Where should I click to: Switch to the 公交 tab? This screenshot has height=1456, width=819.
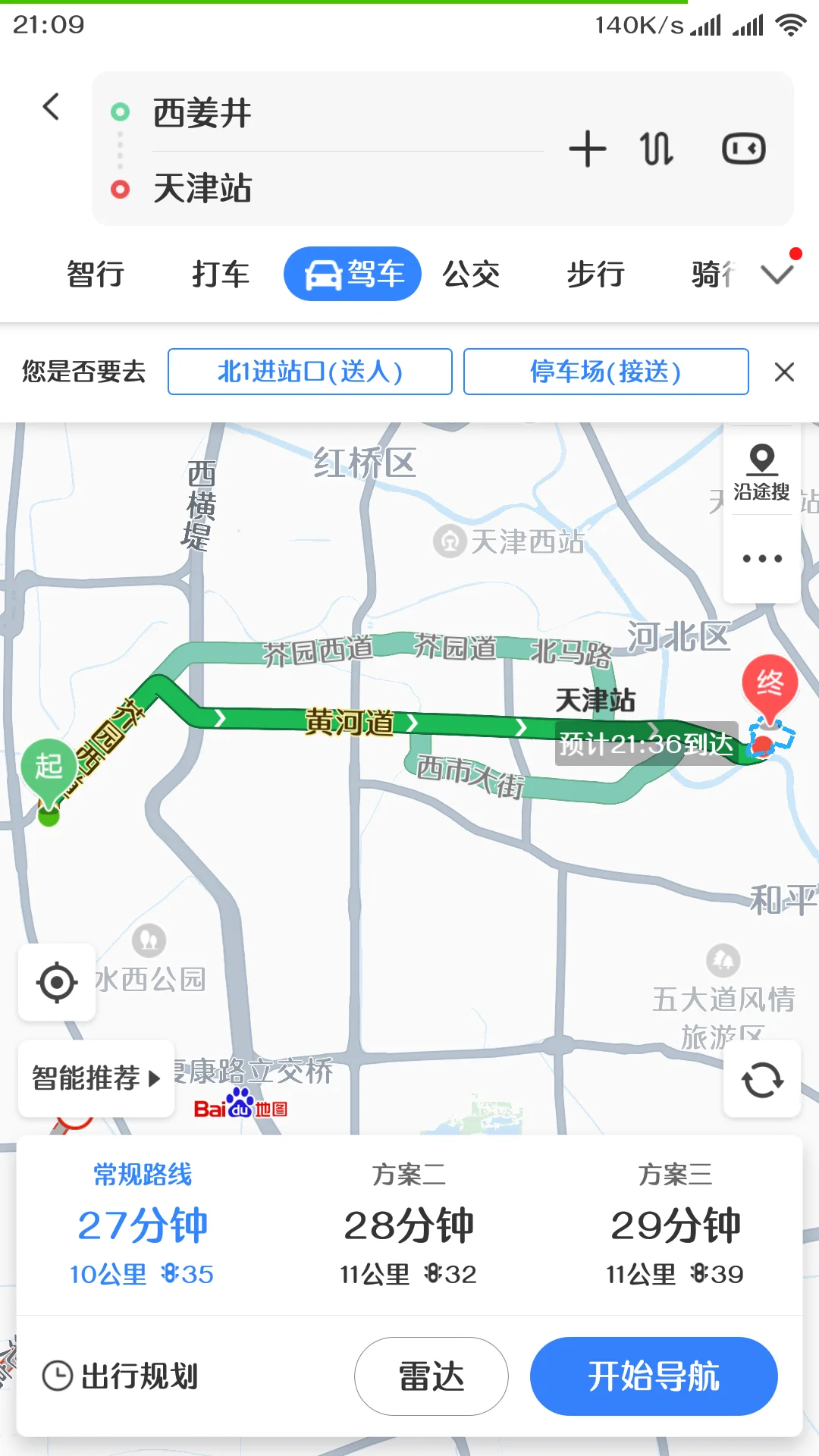point(471,274)
